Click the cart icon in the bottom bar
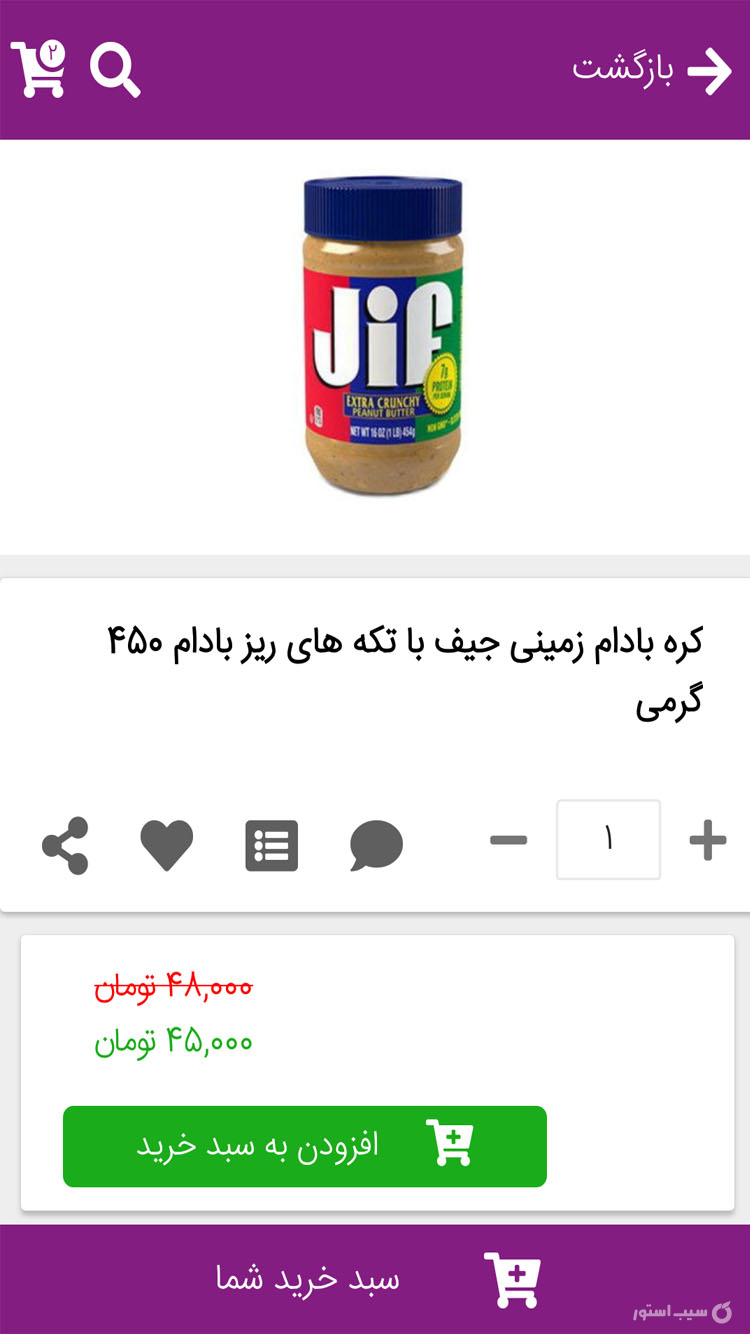This screenshot has width=750, height=1334. 512,1277
